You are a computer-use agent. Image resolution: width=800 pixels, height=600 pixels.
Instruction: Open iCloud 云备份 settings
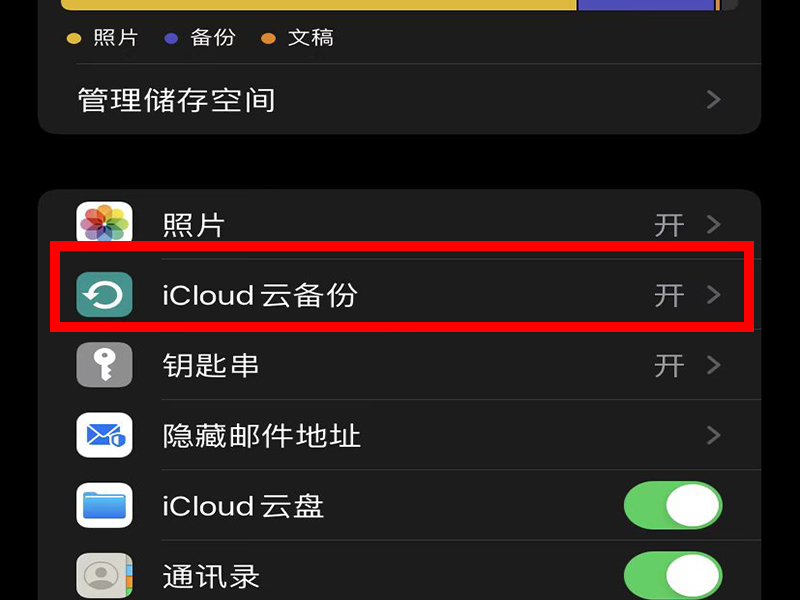[x=398, y=295]
